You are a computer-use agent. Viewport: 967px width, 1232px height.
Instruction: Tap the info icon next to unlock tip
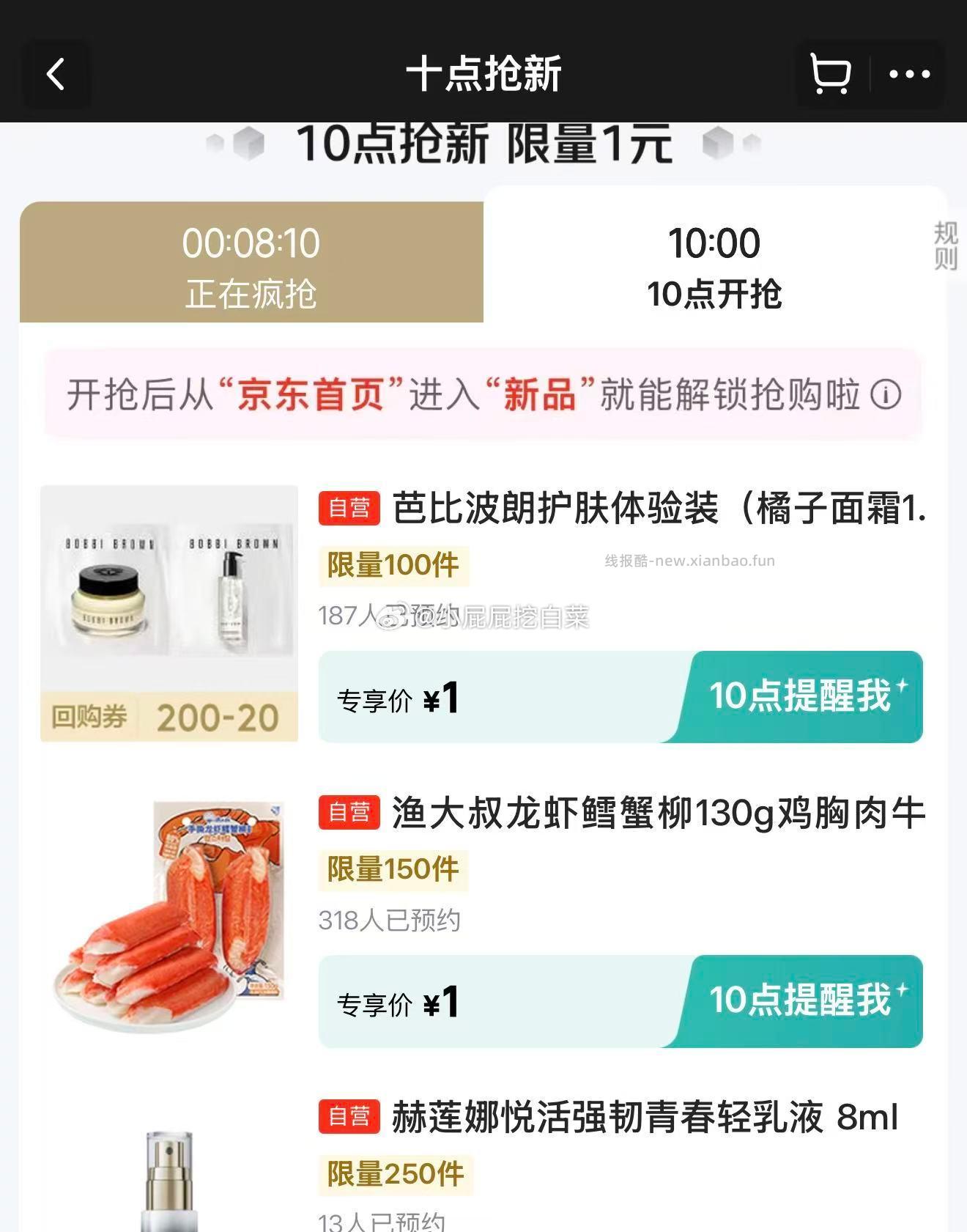point(887,394)
